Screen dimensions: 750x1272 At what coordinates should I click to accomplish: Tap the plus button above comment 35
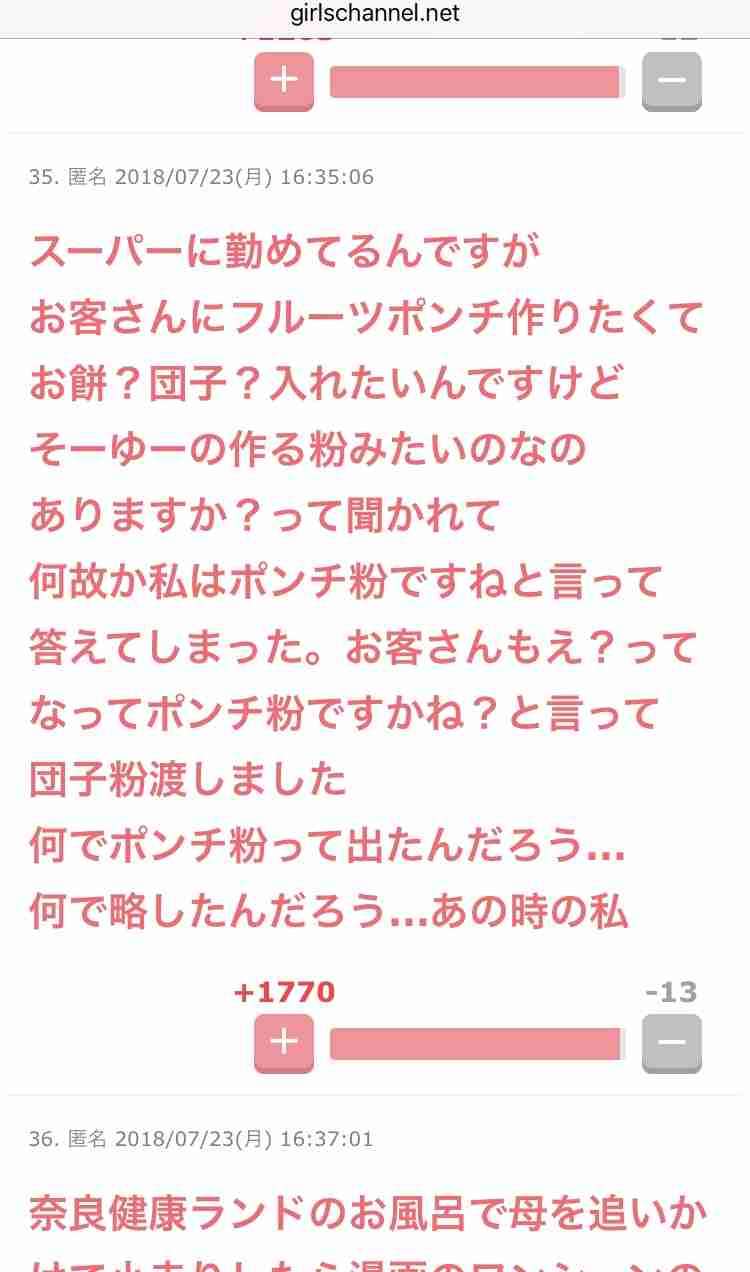(x=284, y=81)
